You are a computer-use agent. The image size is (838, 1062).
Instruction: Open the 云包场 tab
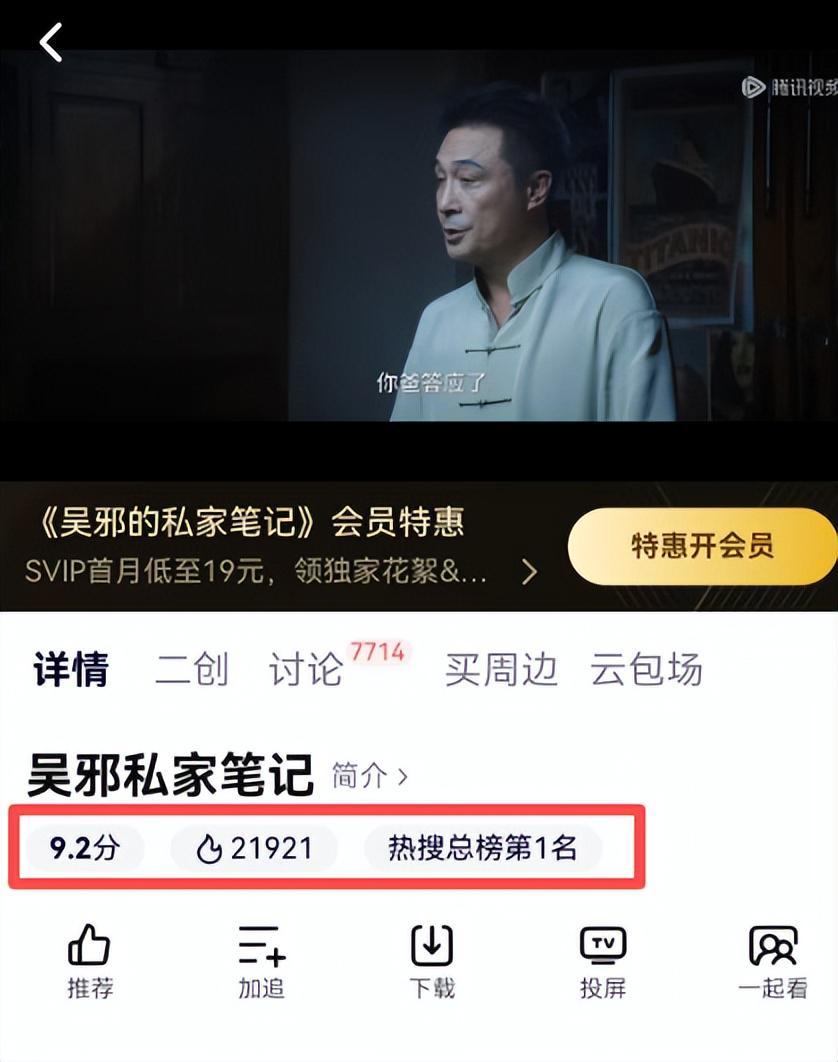tap(646, 670)
